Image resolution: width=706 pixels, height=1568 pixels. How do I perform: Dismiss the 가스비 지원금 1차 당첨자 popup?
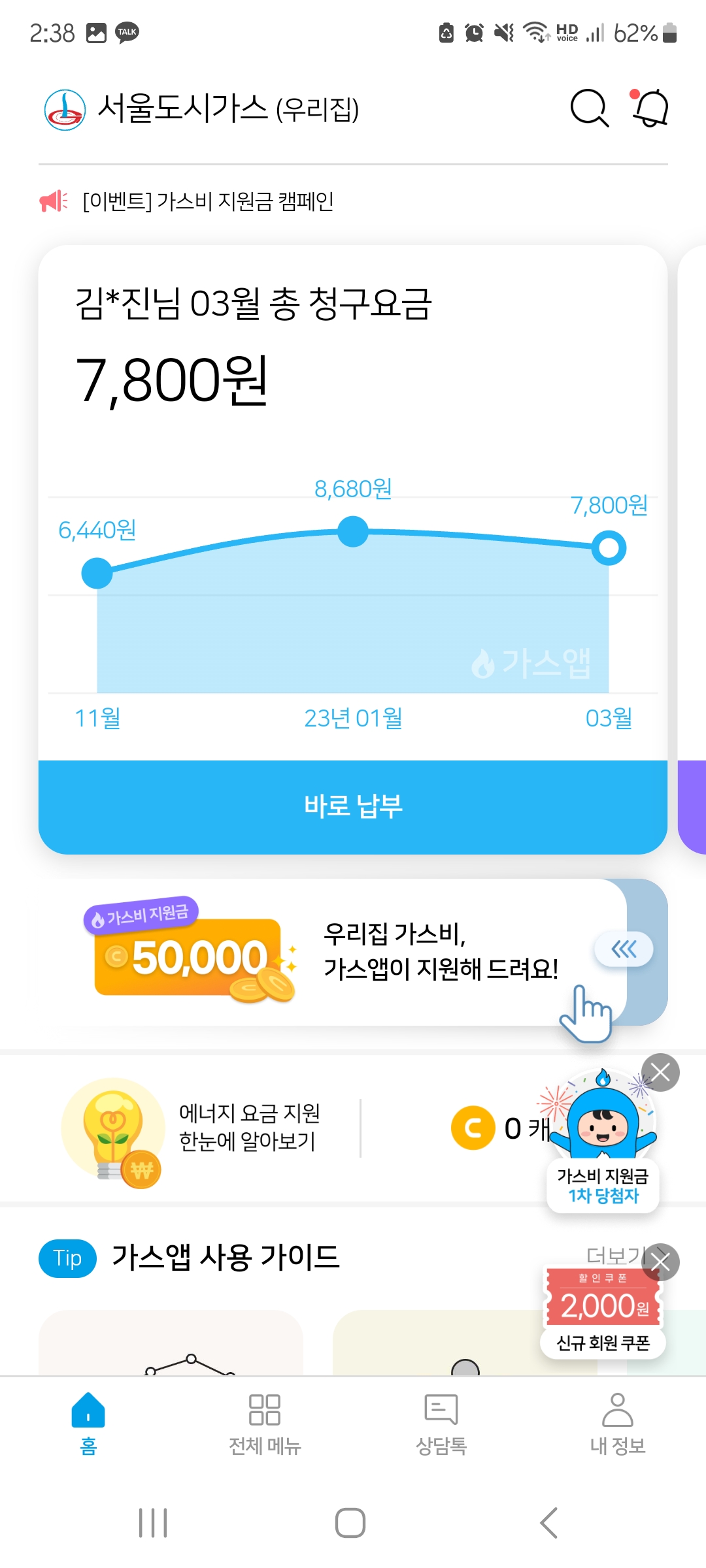click(660, 1072)
